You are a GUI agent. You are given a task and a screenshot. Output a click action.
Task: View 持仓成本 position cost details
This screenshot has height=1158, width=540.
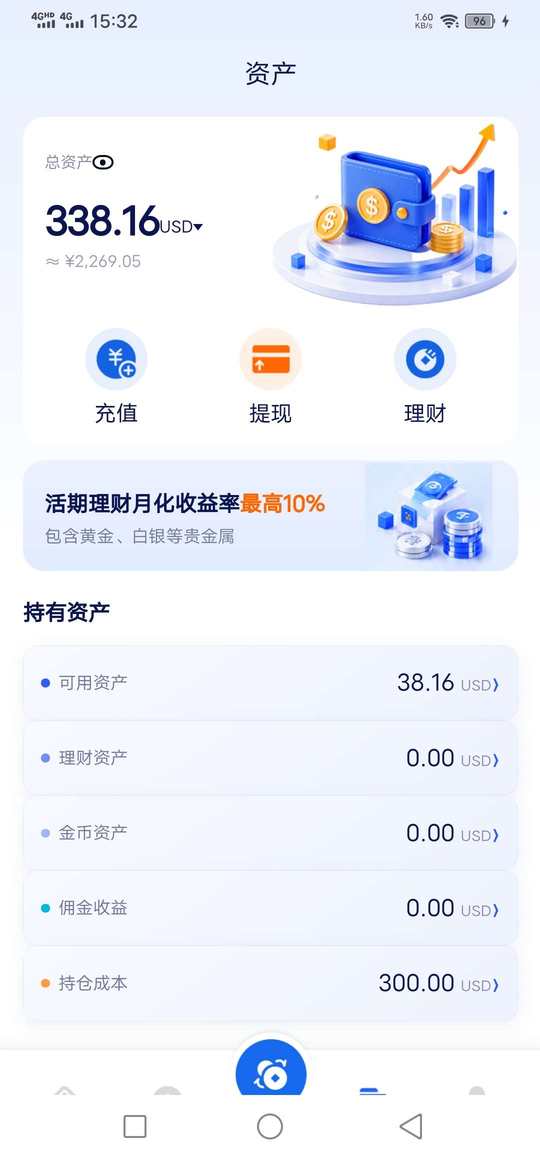[270, 984]
